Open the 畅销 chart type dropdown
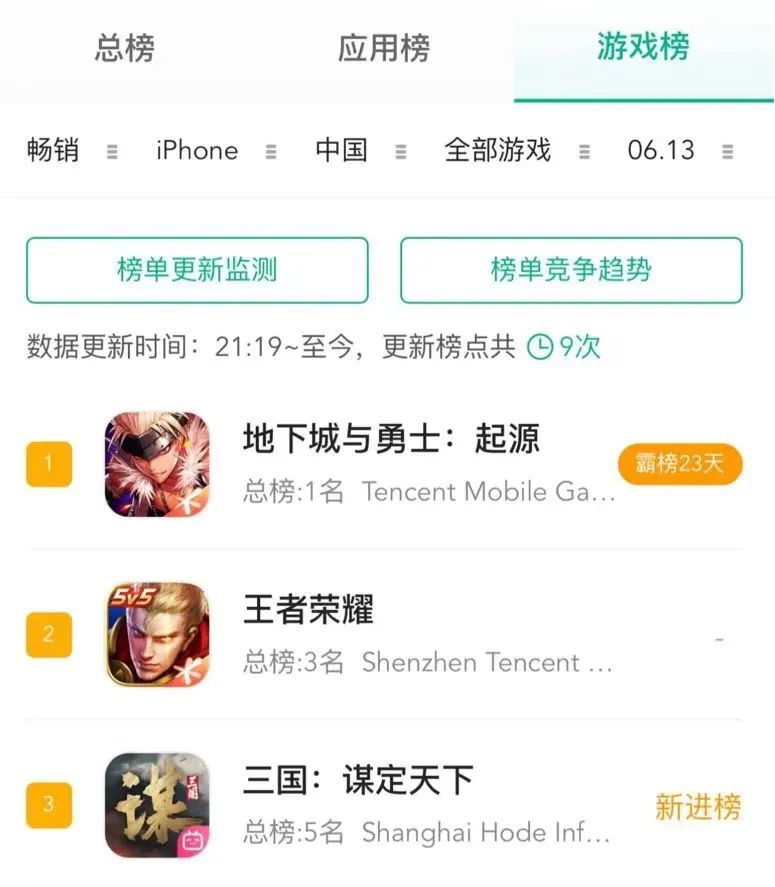The height and width of the screenshot is (887, 775). pyautogui.click(x=72, y=151)
